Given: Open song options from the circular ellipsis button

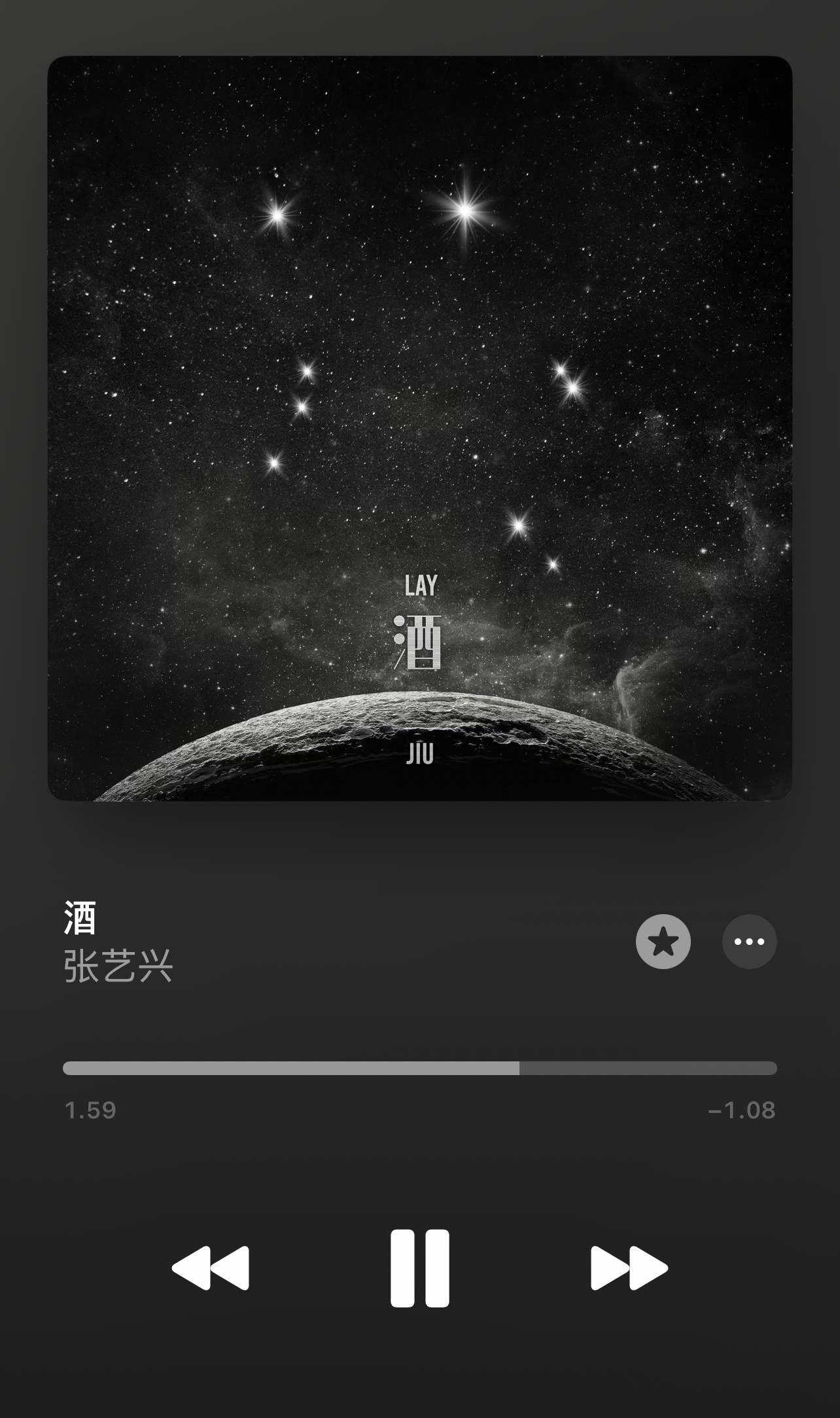Looking at the screenshot, I should [x=748, y=942].
